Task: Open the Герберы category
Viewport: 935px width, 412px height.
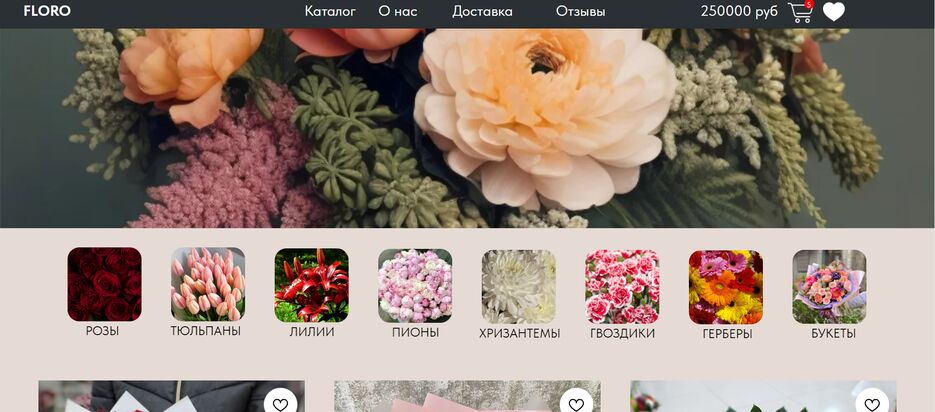Action: [x=726, y=287]
